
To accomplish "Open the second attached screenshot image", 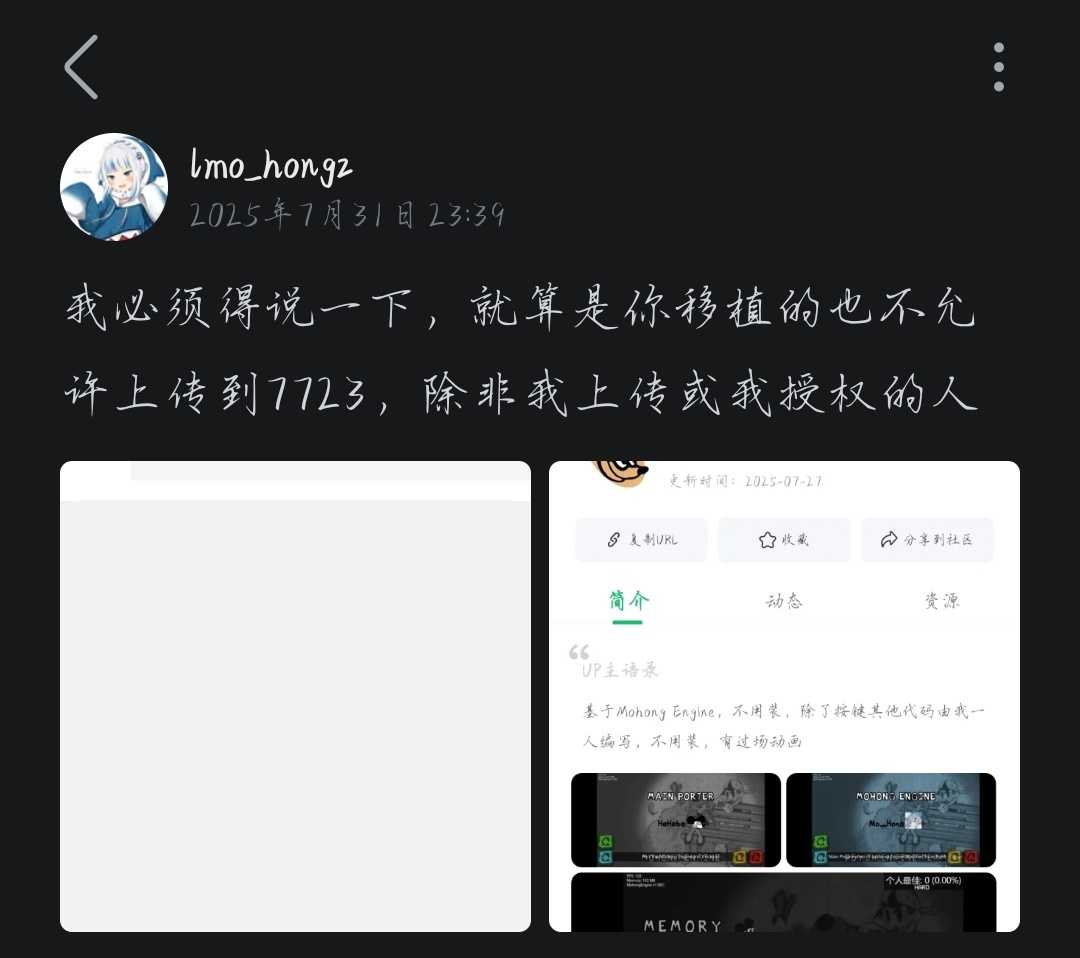I will click(x=784, y=696).
